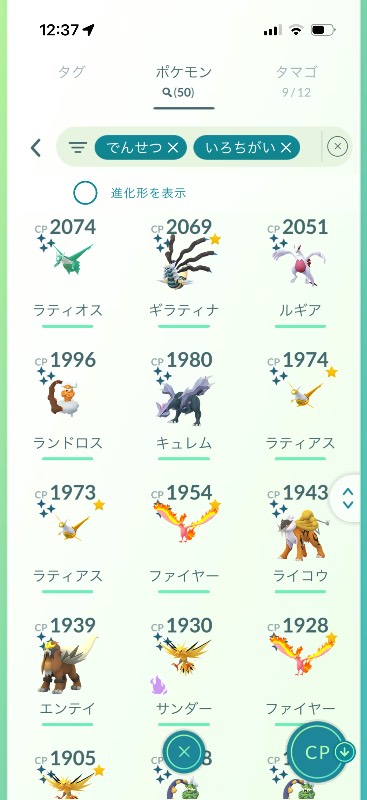View キュレム CP 1980
The image size is (367, 800).
(184, 406)
